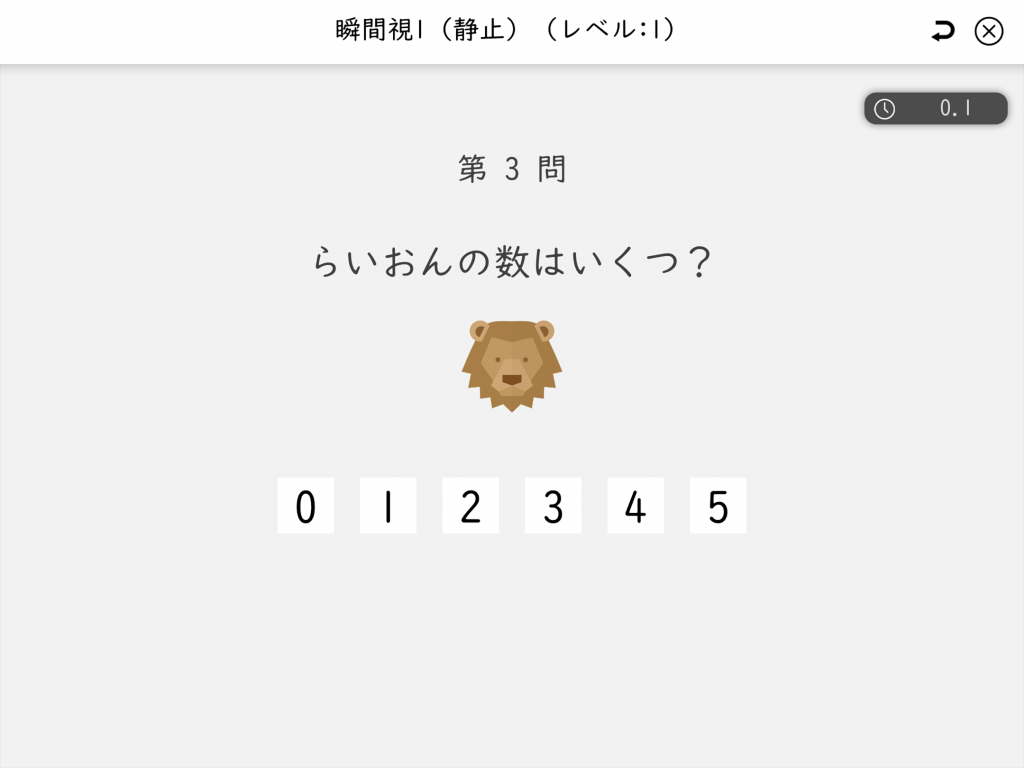Pick answer 2 for the lion count
The width and height of the screenshot is (1024, 768).
[x=471, y=506]
